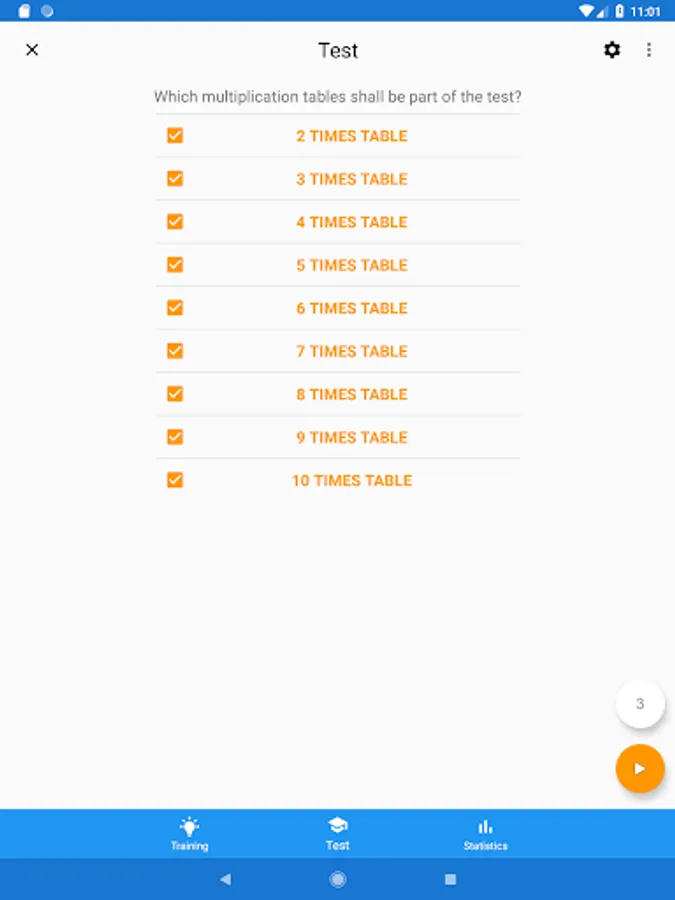Uncheck the 2 times table checkbox
The image size is (675, 900).
(x=175, y=136)
